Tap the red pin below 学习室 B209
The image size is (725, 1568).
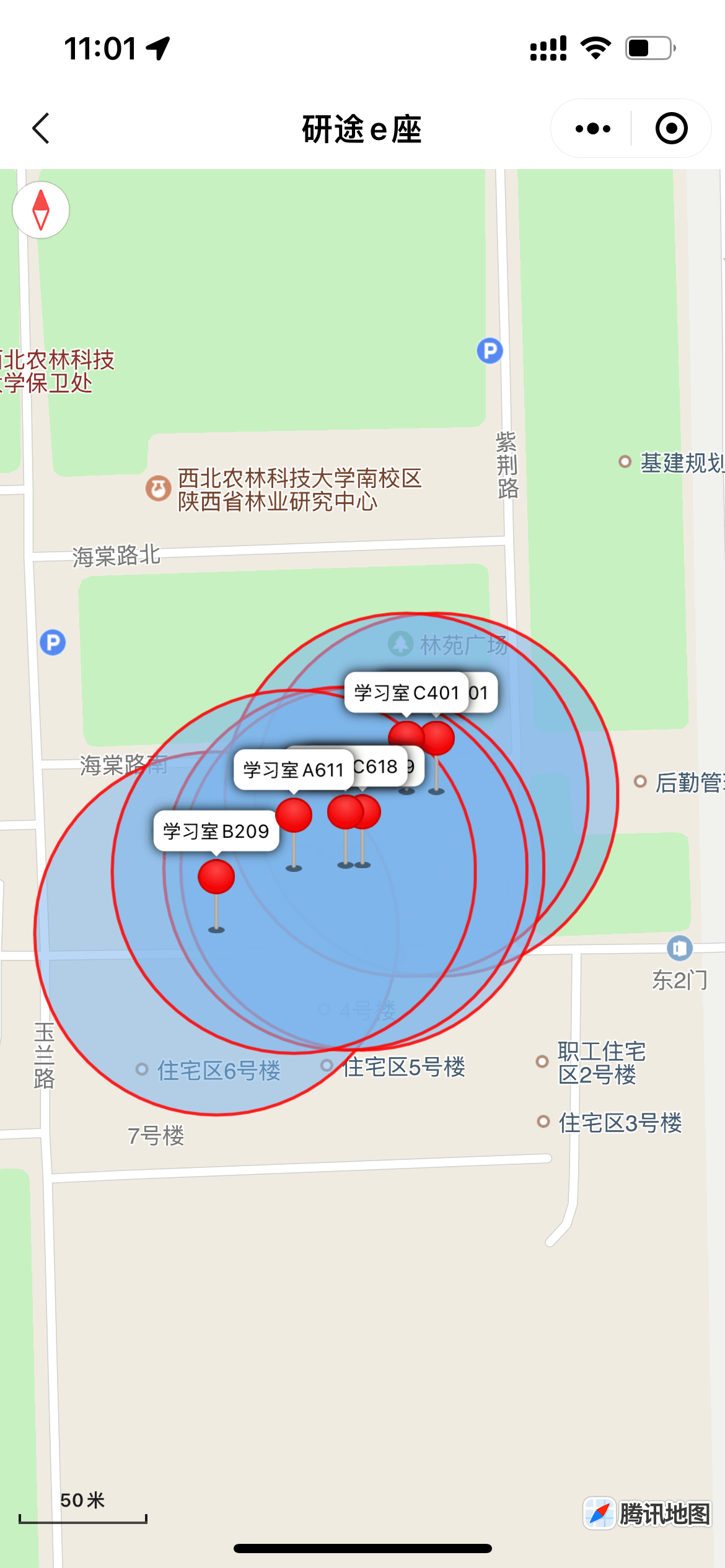point(216,877)
